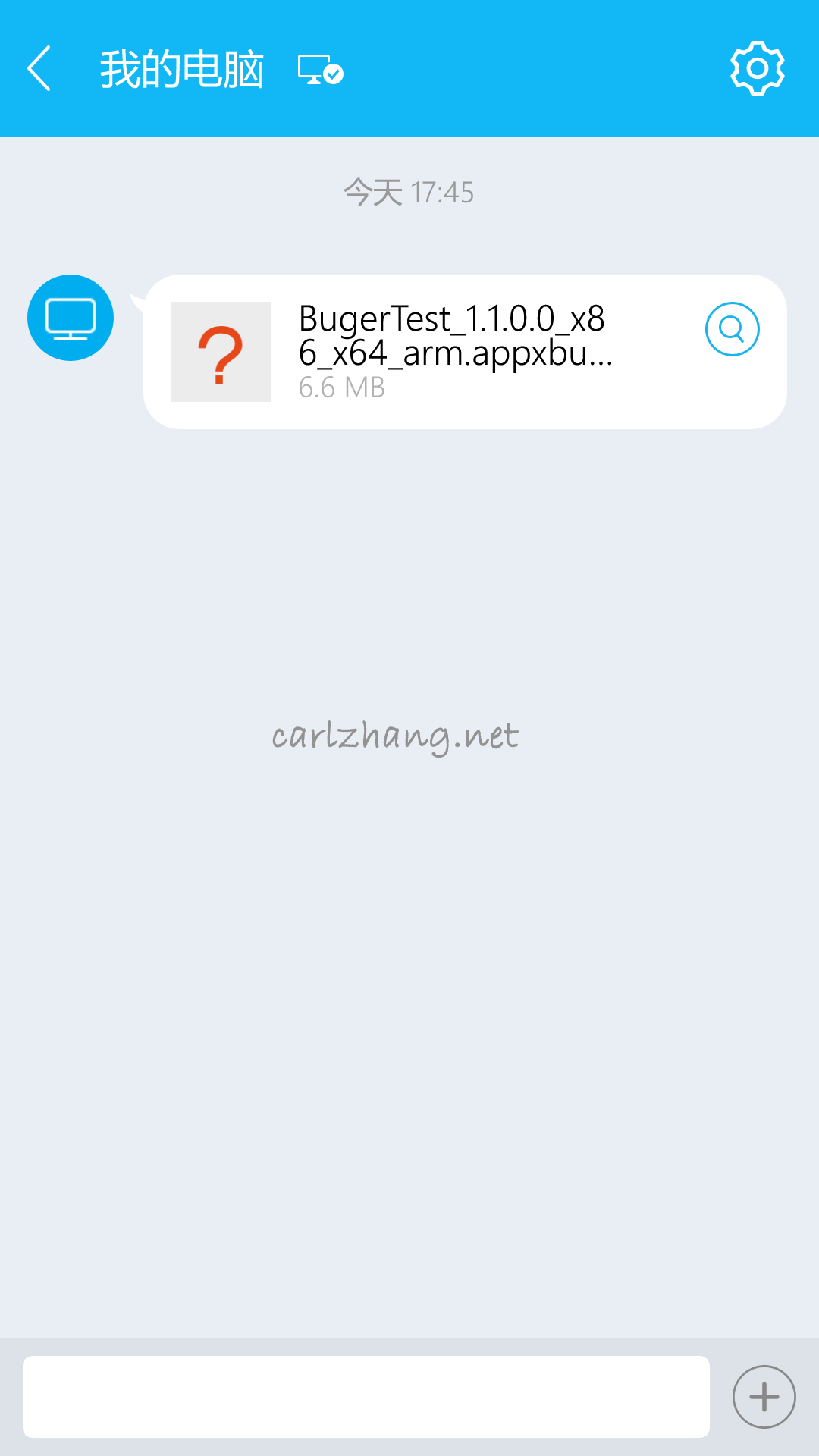819x1456 pixels.
Task: Open the BugerTest appxbundle file message
Action: point(465,352)
